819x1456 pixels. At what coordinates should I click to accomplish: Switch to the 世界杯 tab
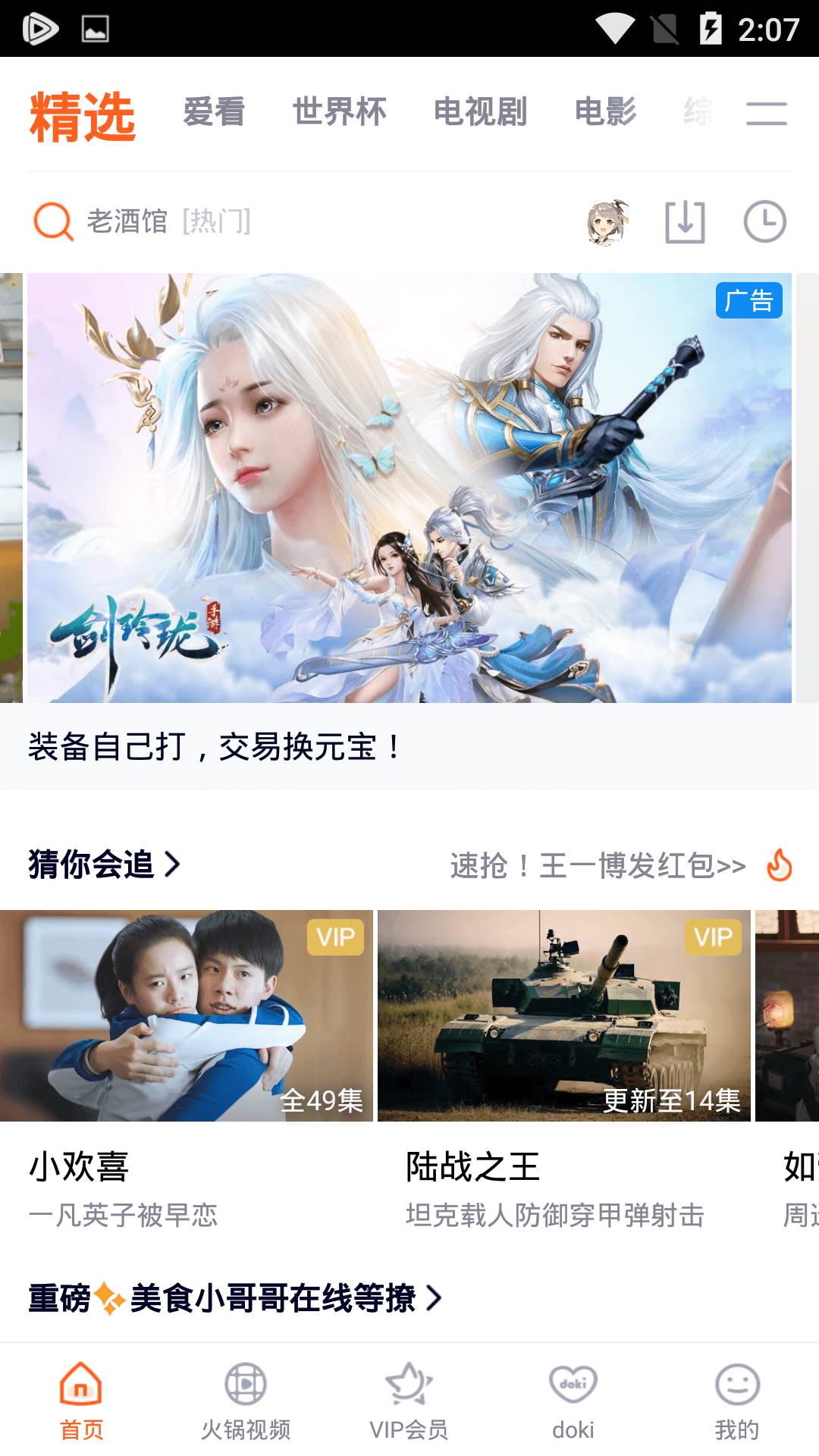pyautogui.click(x=340, y=112)
